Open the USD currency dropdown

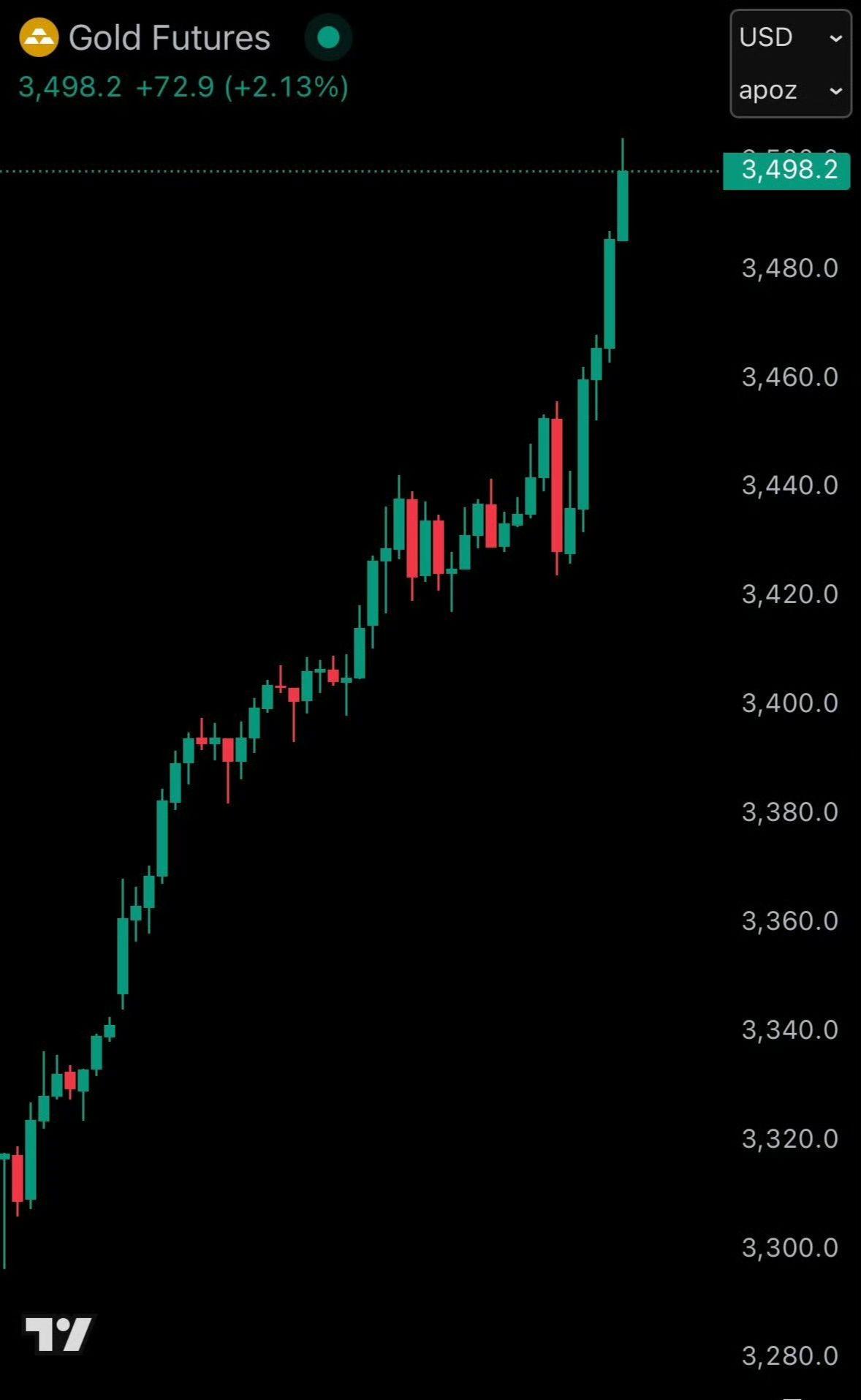pos(790,37)
